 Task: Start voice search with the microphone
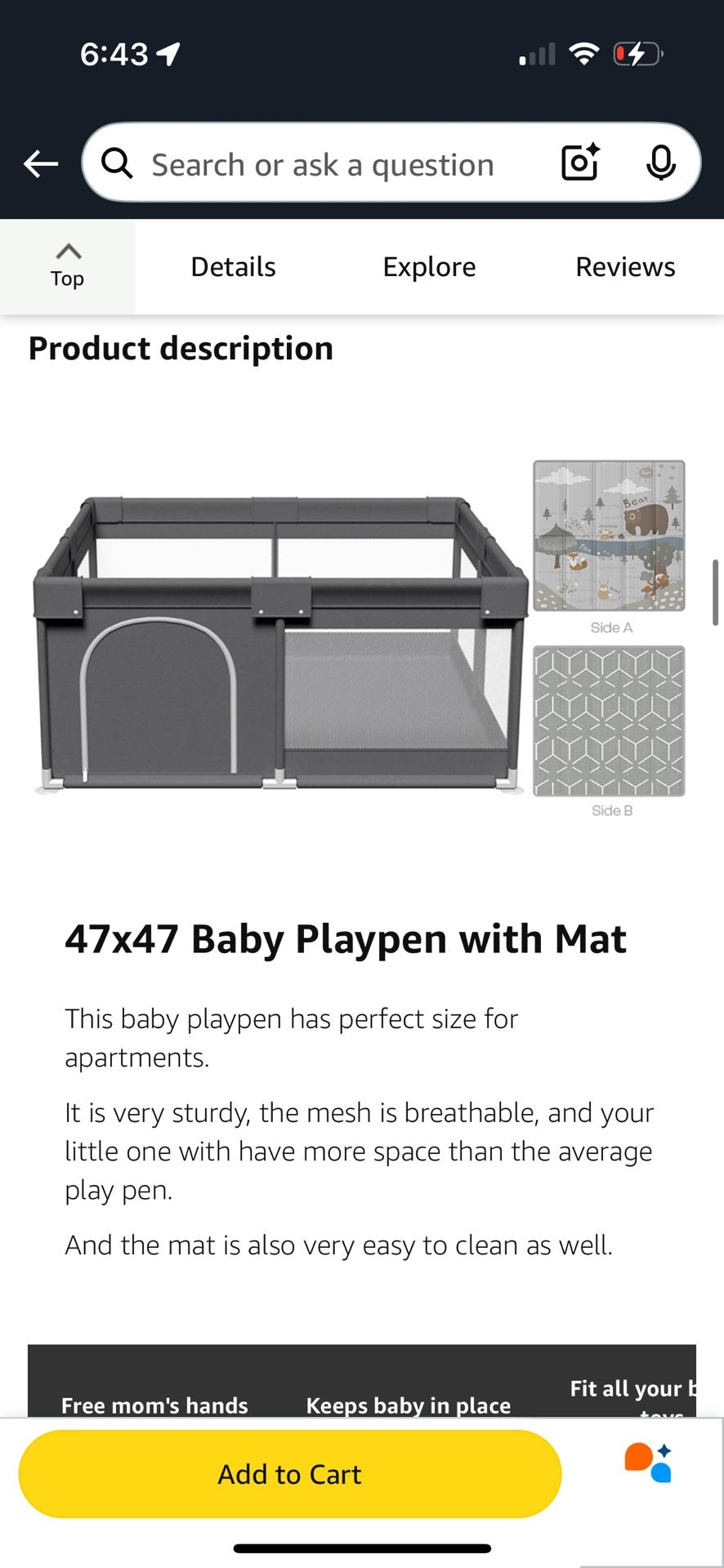pos(661,163)
